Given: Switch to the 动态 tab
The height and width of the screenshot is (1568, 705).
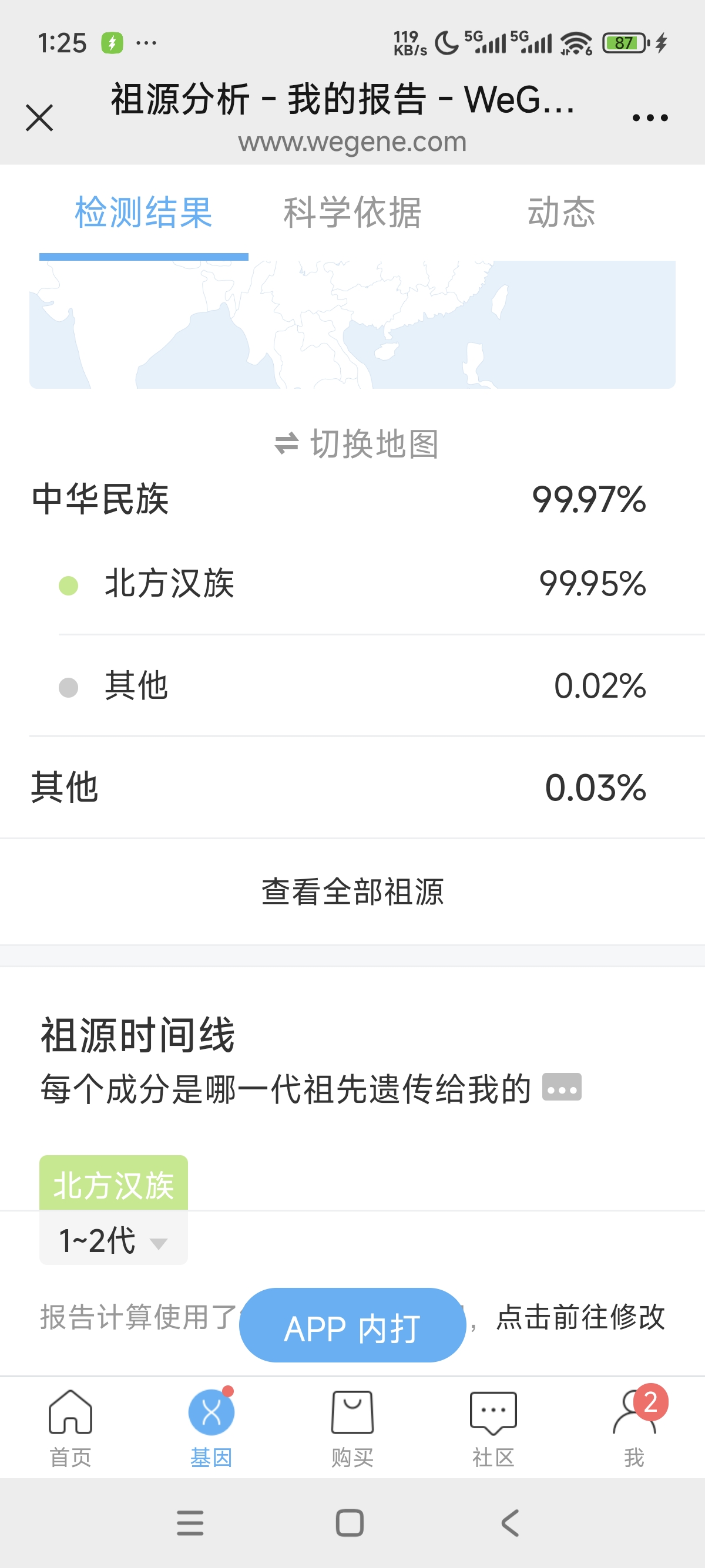Looking at the screenshot, I should click(x=560, y=213).
